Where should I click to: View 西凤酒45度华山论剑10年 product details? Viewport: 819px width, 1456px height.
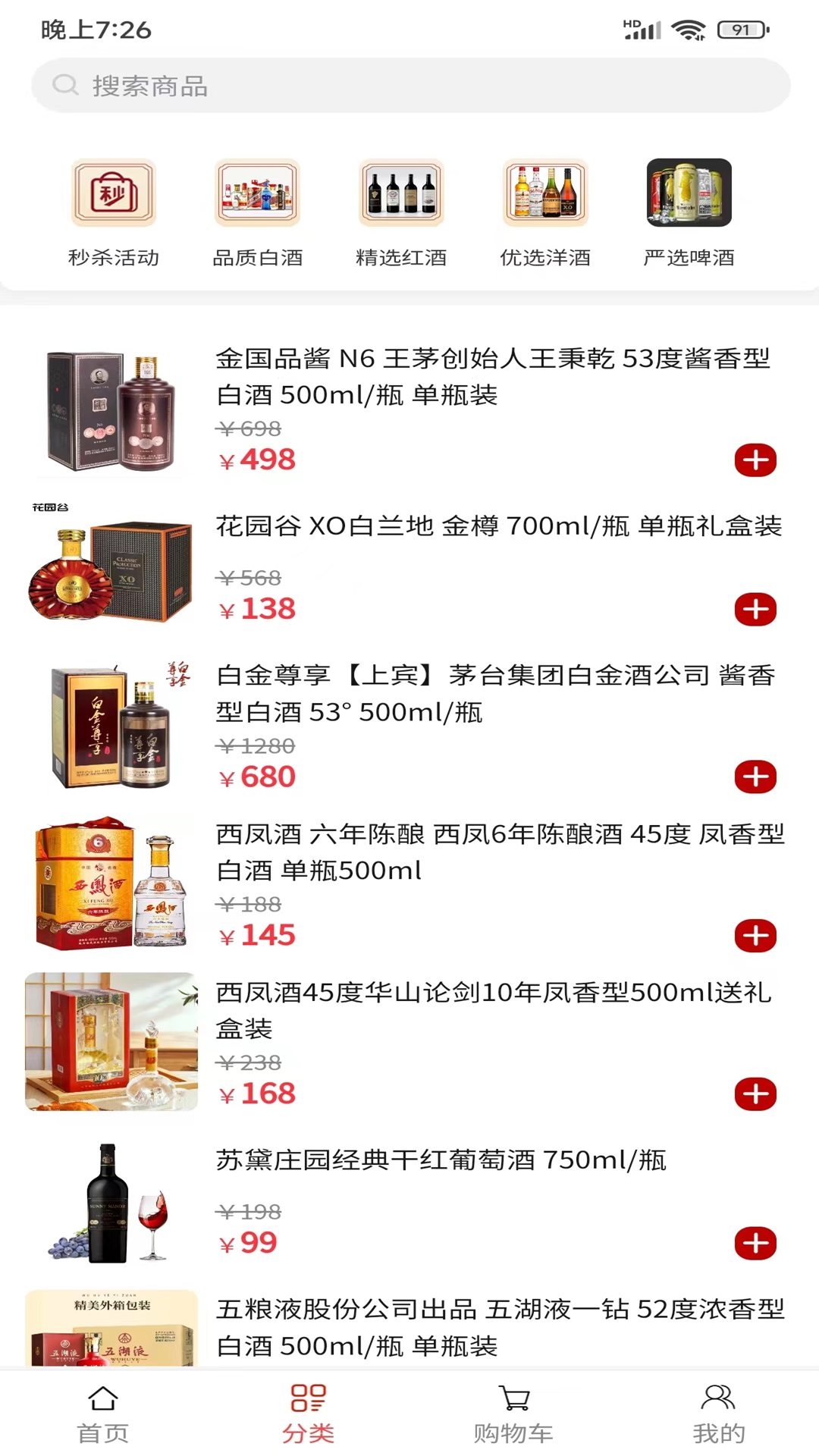click(x=493, y=1009)
